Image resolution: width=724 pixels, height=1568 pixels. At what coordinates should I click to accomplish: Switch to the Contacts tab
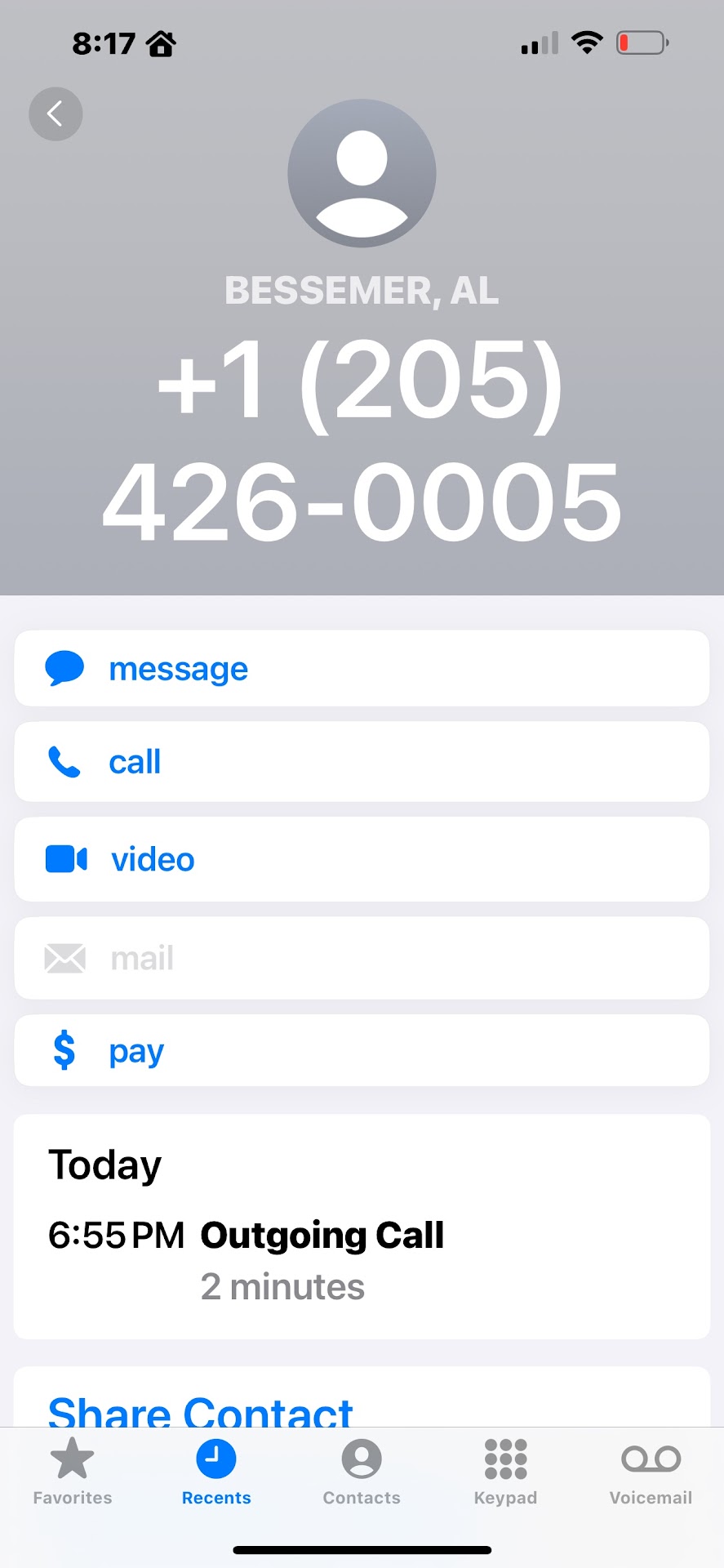(x=362, y=1471)
